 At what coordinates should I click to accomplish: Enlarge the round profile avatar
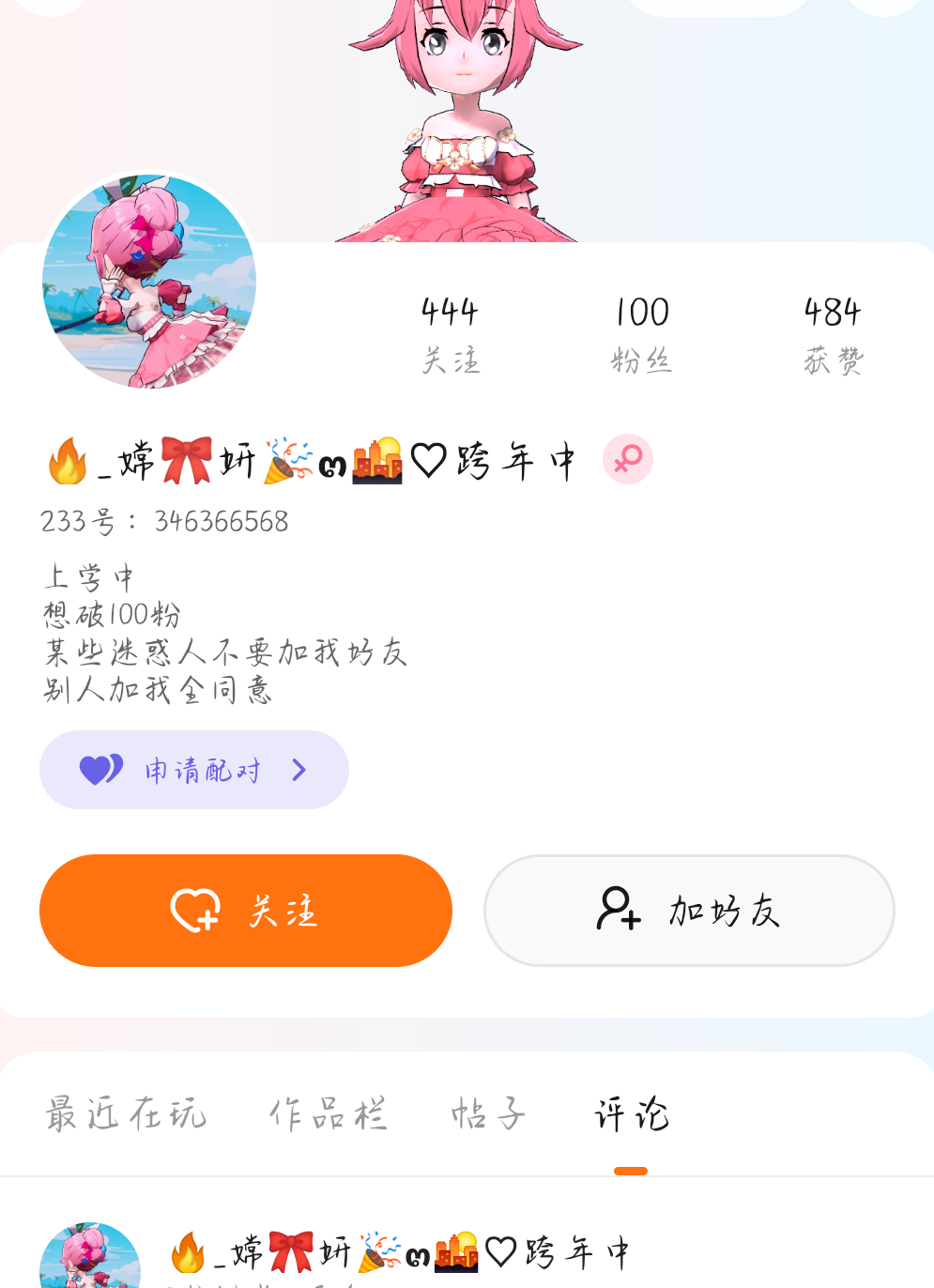pos(149,282)
